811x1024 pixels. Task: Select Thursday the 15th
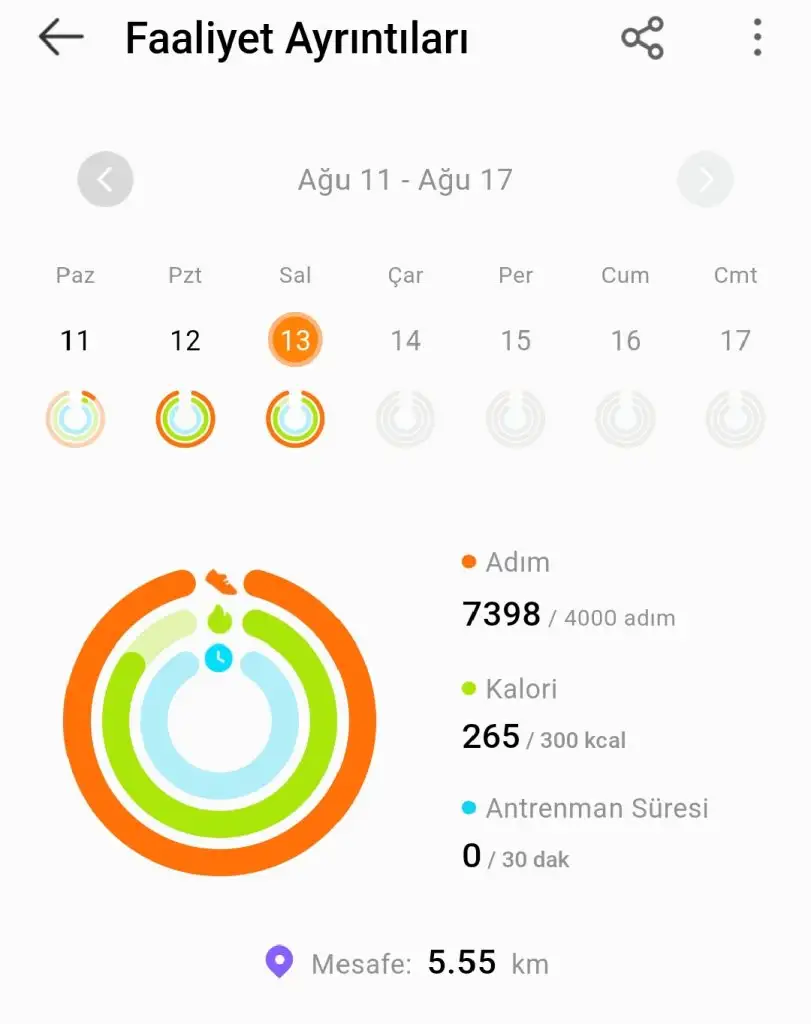coord(515,341)
